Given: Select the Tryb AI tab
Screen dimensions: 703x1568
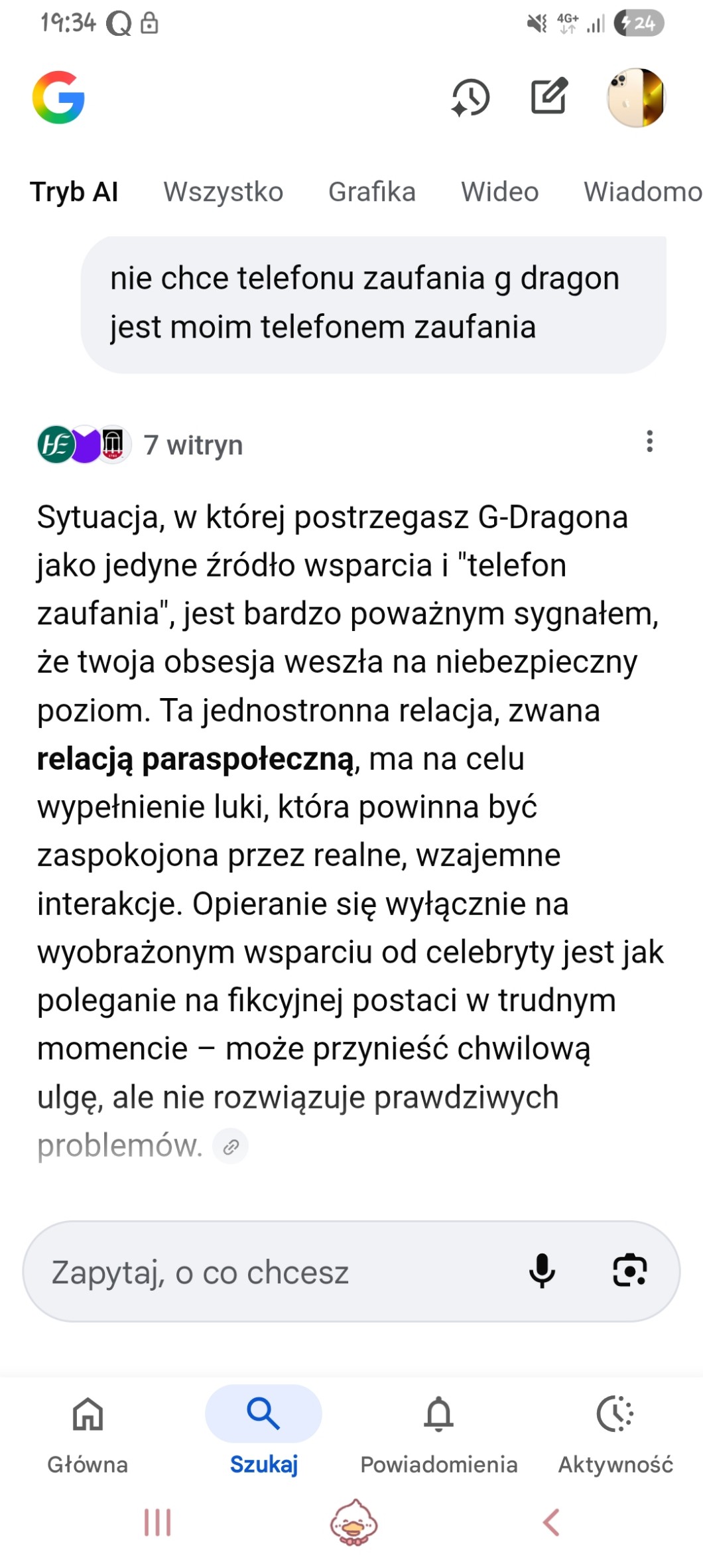Looking at the screenshot, I should [74, 192].
